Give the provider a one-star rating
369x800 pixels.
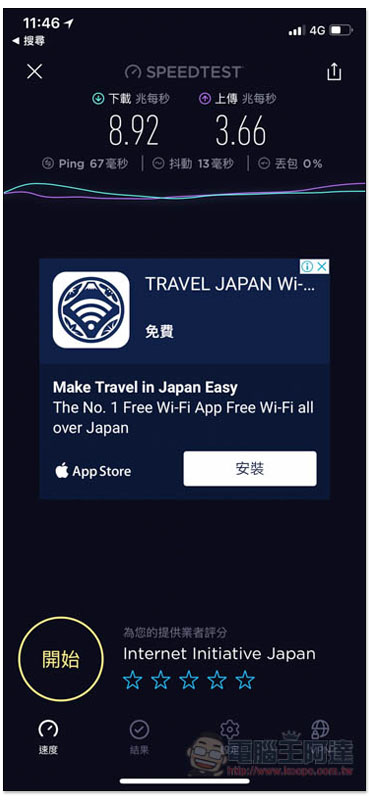coord(133,680)
